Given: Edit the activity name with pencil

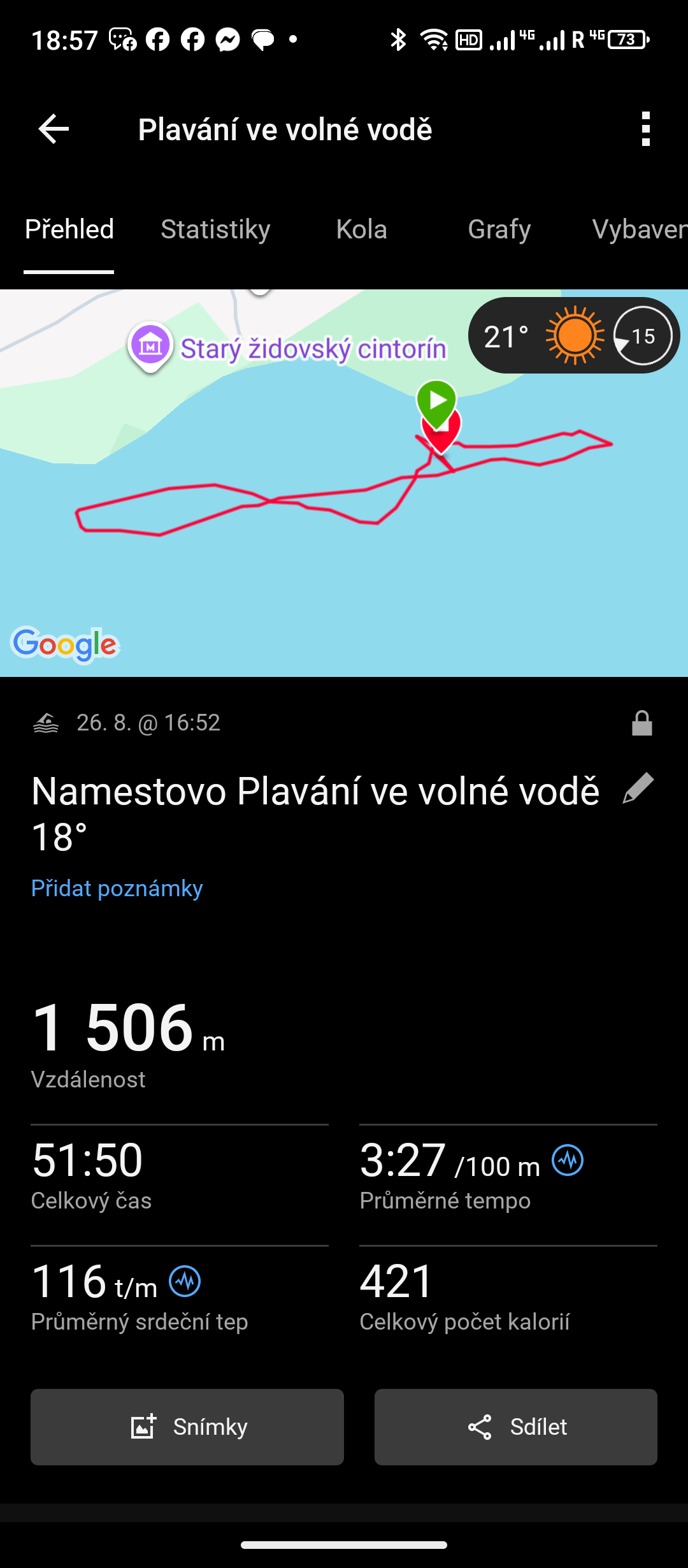Looking at the screenshot, I should point(638,788).
